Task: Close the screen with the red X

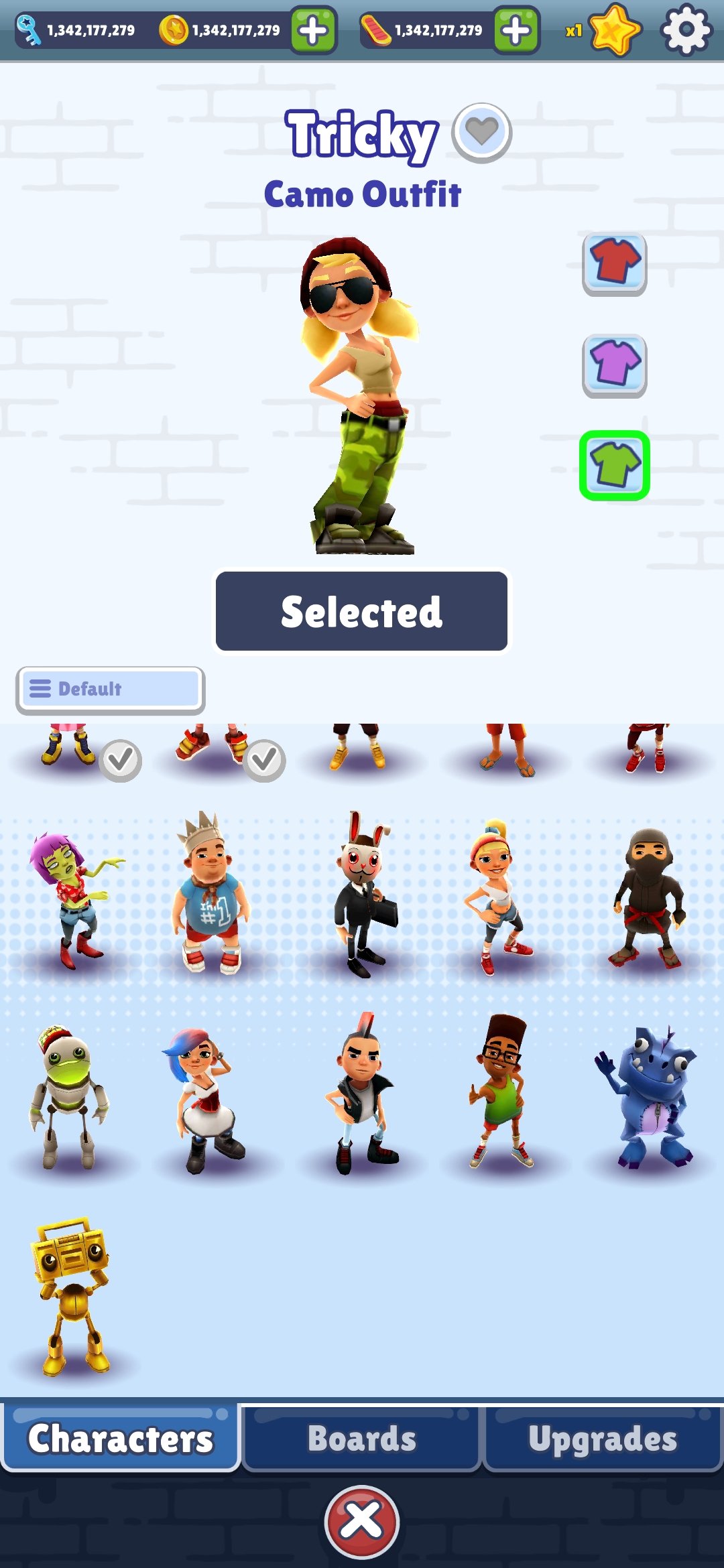Action: [361, 1521]
